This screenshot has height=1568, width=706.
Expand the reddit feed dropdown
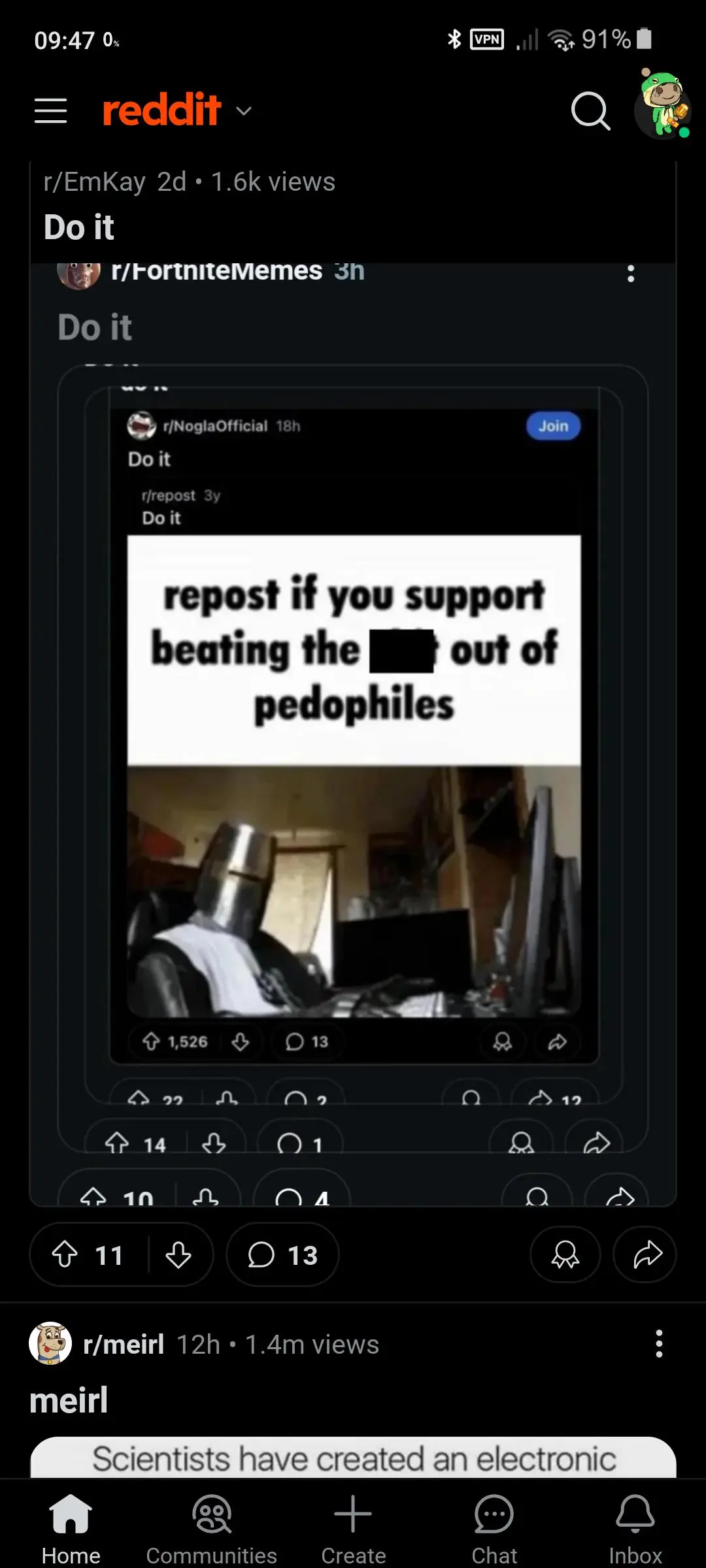(x=243, y=111)
